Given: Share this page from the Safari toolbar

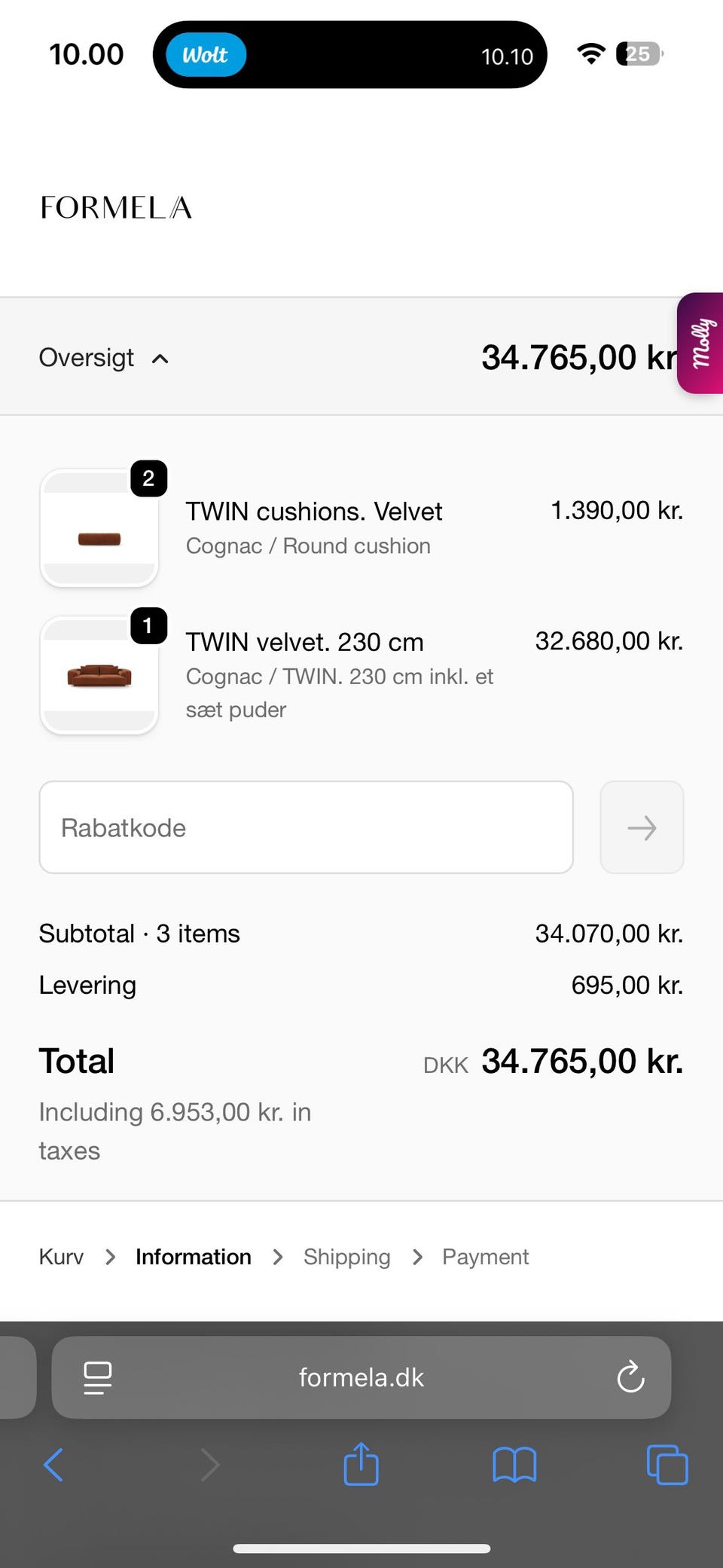Looking at the screenshot, I should pyautogui.click(x=361, y=1465).
